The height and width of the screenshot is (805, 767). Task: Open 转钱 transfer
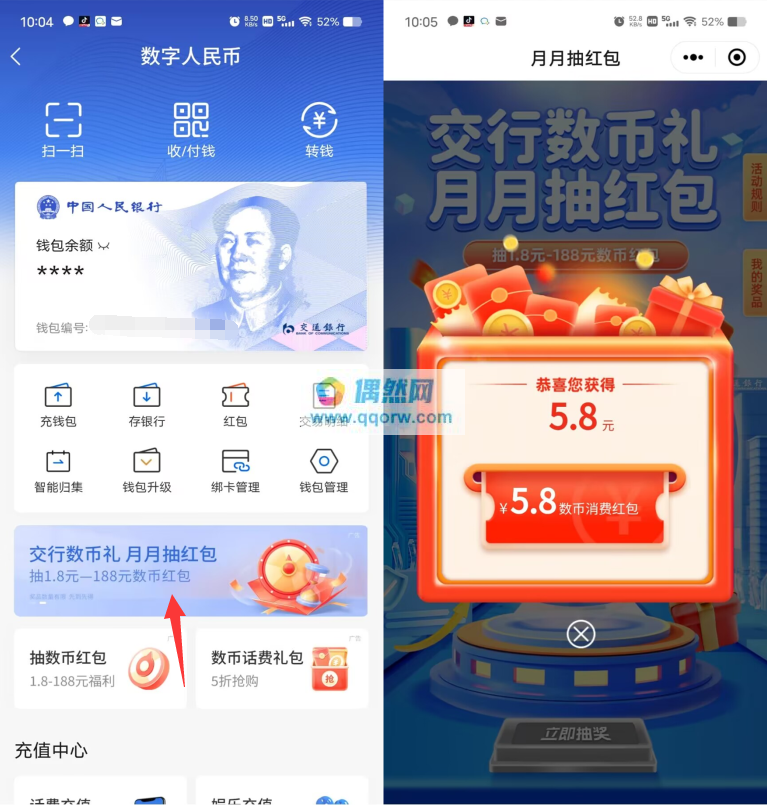(x=319, y=131)
